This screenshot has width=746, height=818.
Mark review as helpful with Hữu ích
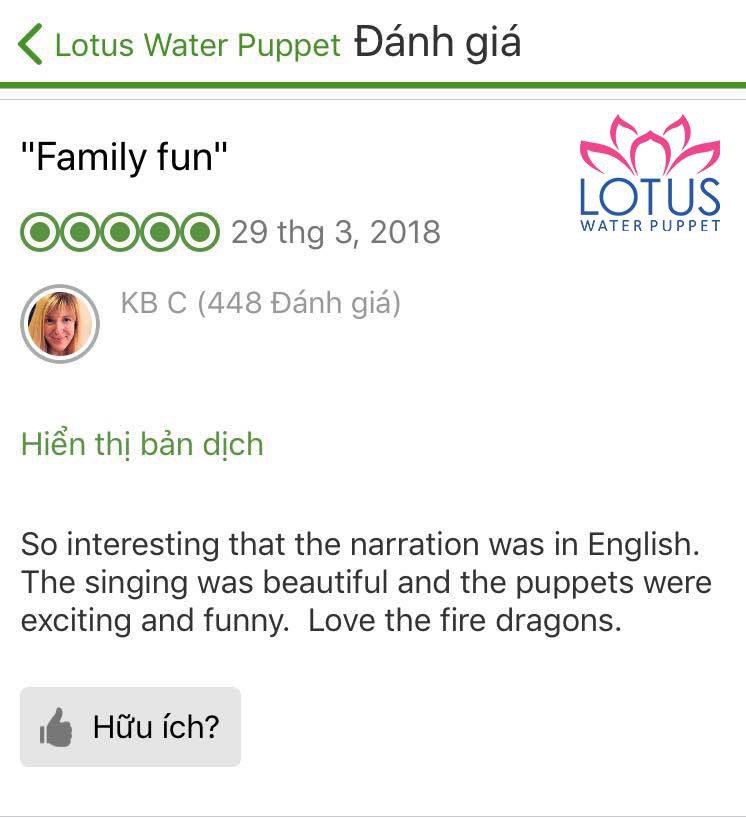point(130,727)
